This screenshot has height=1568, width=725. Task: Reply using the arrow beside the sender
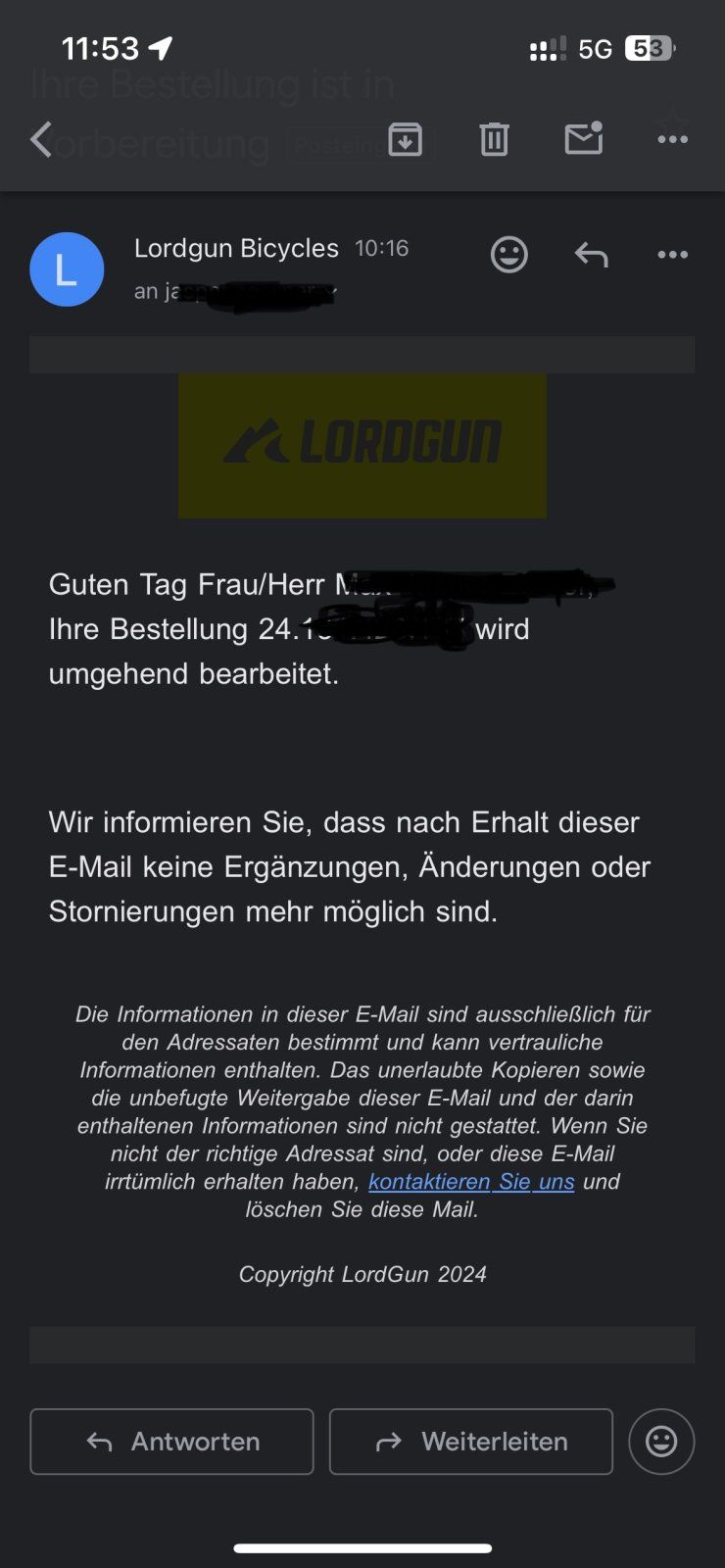[x=591, y=255]
